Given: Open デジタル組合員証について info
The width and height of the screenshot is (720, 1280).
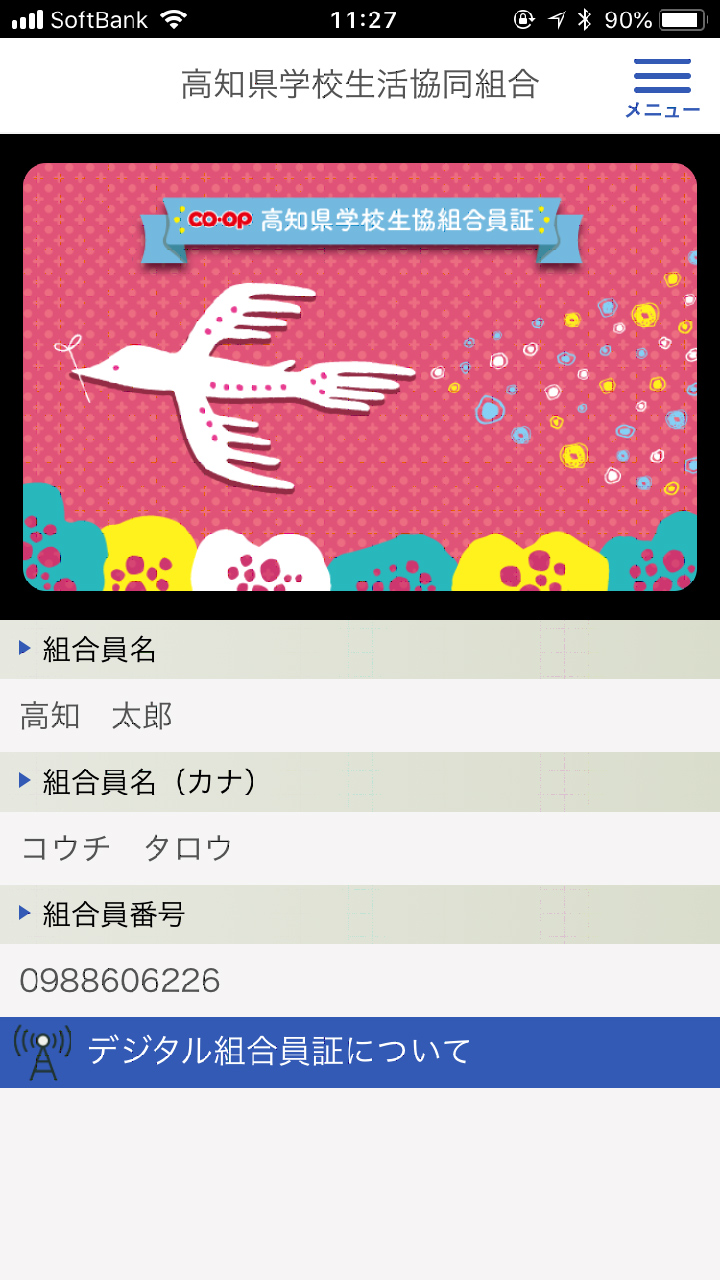Looking at the screenshot, I should (x=360, y=1052).
